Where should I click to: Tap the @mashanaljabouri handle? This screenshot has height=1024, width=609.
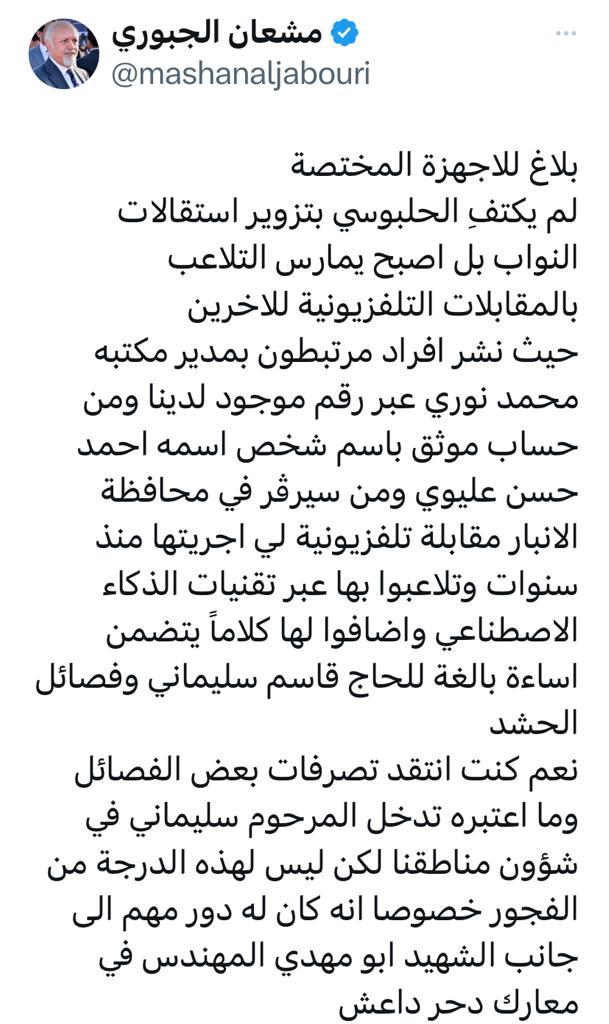coord(241,74)
